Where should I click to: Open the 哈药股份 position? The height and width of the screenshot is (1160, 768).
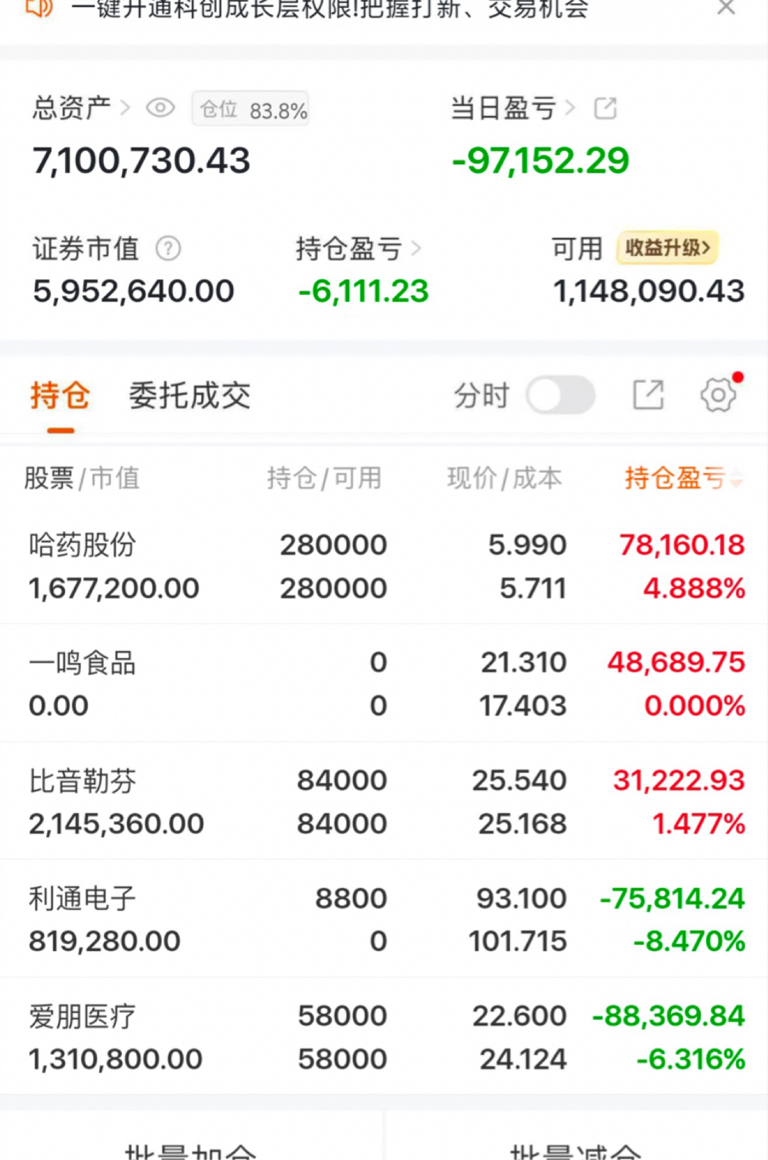pyautogui.click(x=384, y=566)
